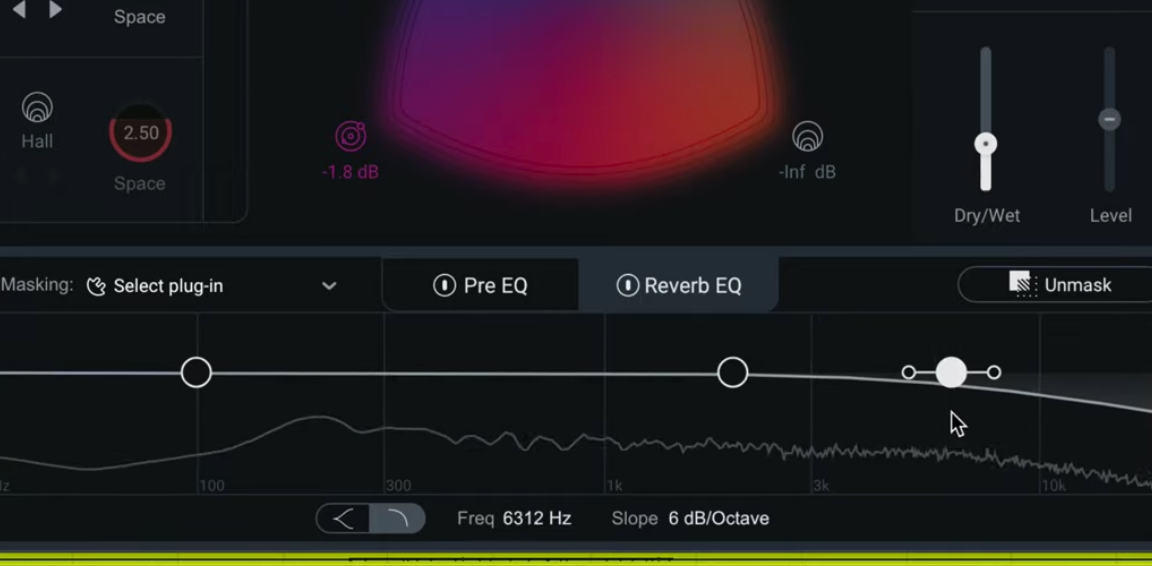Tap the Level slider handle

pyautogui.click(x=1109, y=120)
